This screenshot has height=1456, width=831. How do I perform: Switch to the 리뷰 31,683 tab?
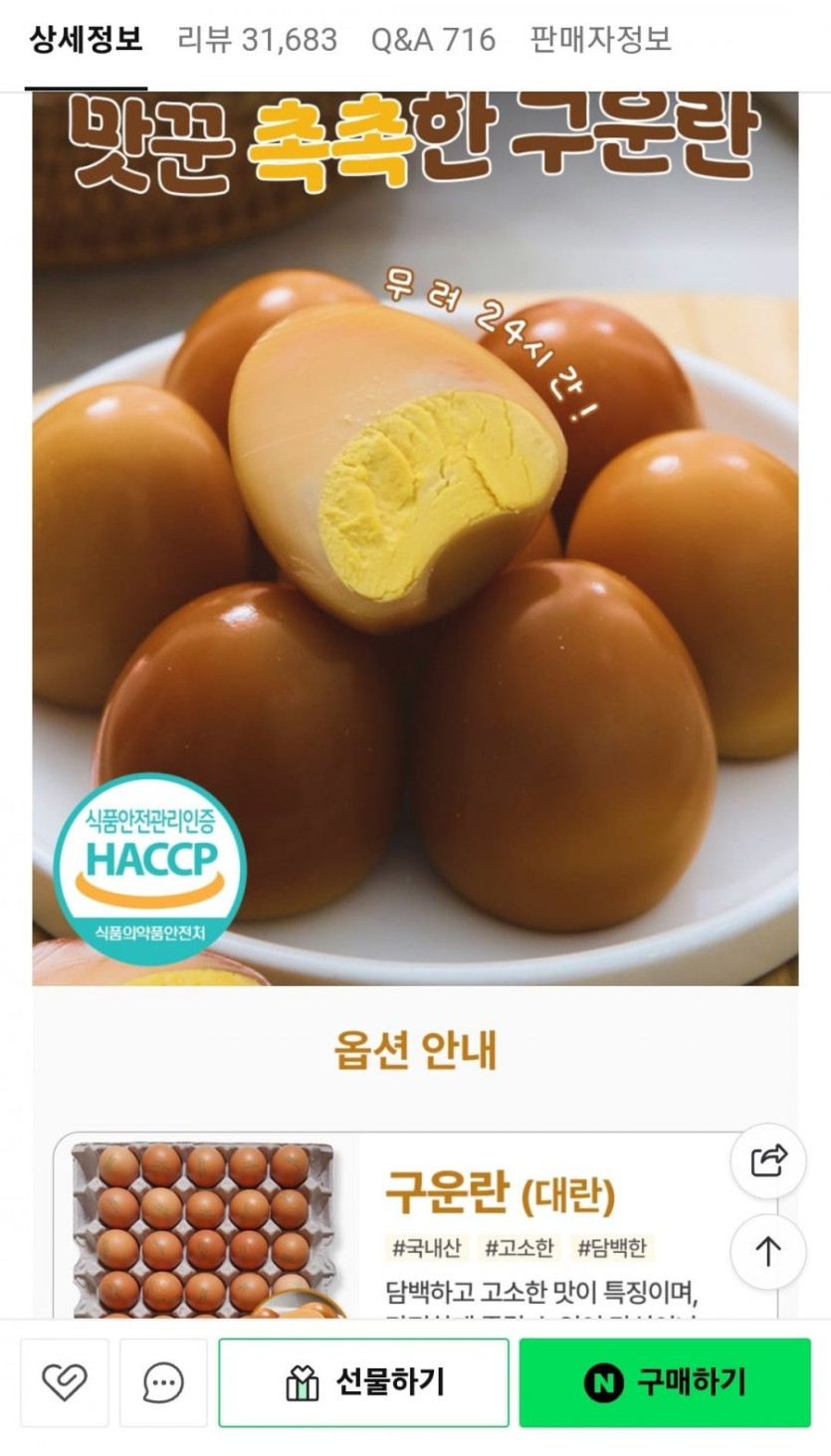coord(257,40)
